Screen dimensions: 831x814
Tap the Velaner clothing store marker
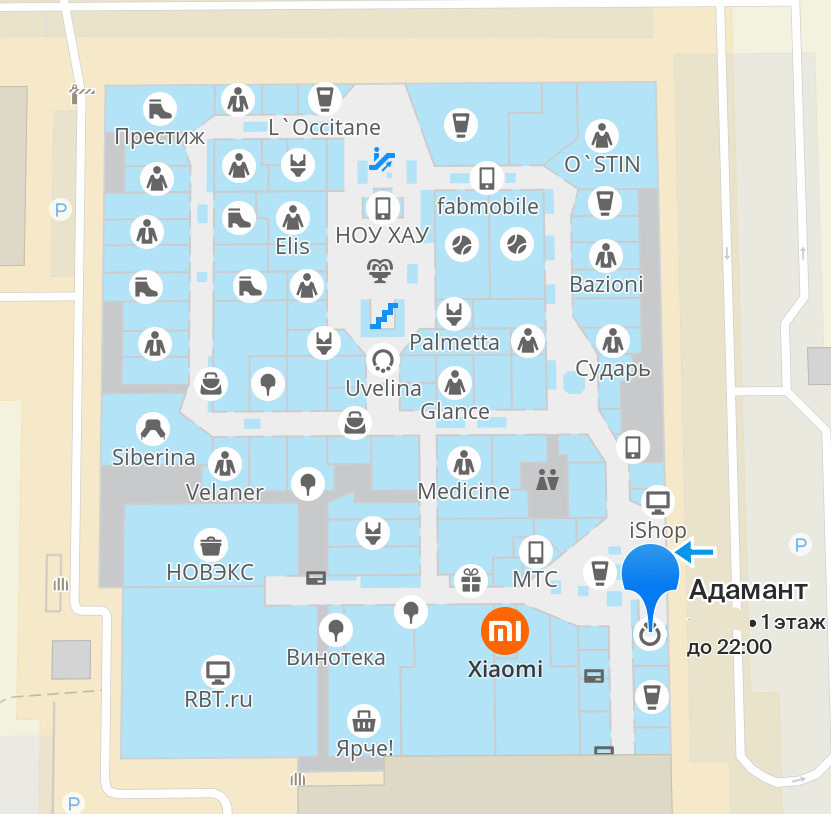pyautogui.click(x=225, y=463)
